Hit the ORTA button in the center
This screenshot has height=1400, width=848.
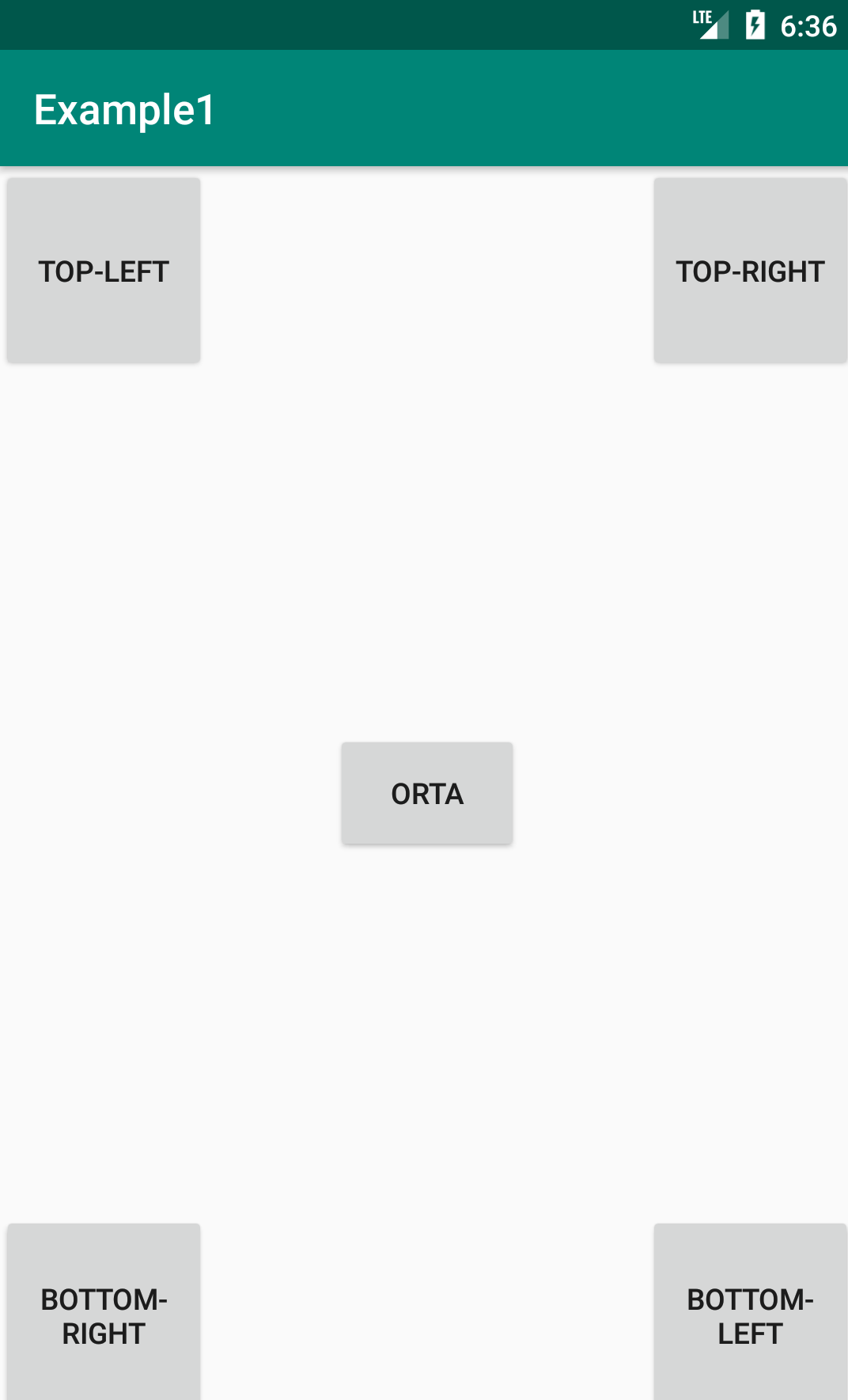pyautogui.click(x=427, y=793)
